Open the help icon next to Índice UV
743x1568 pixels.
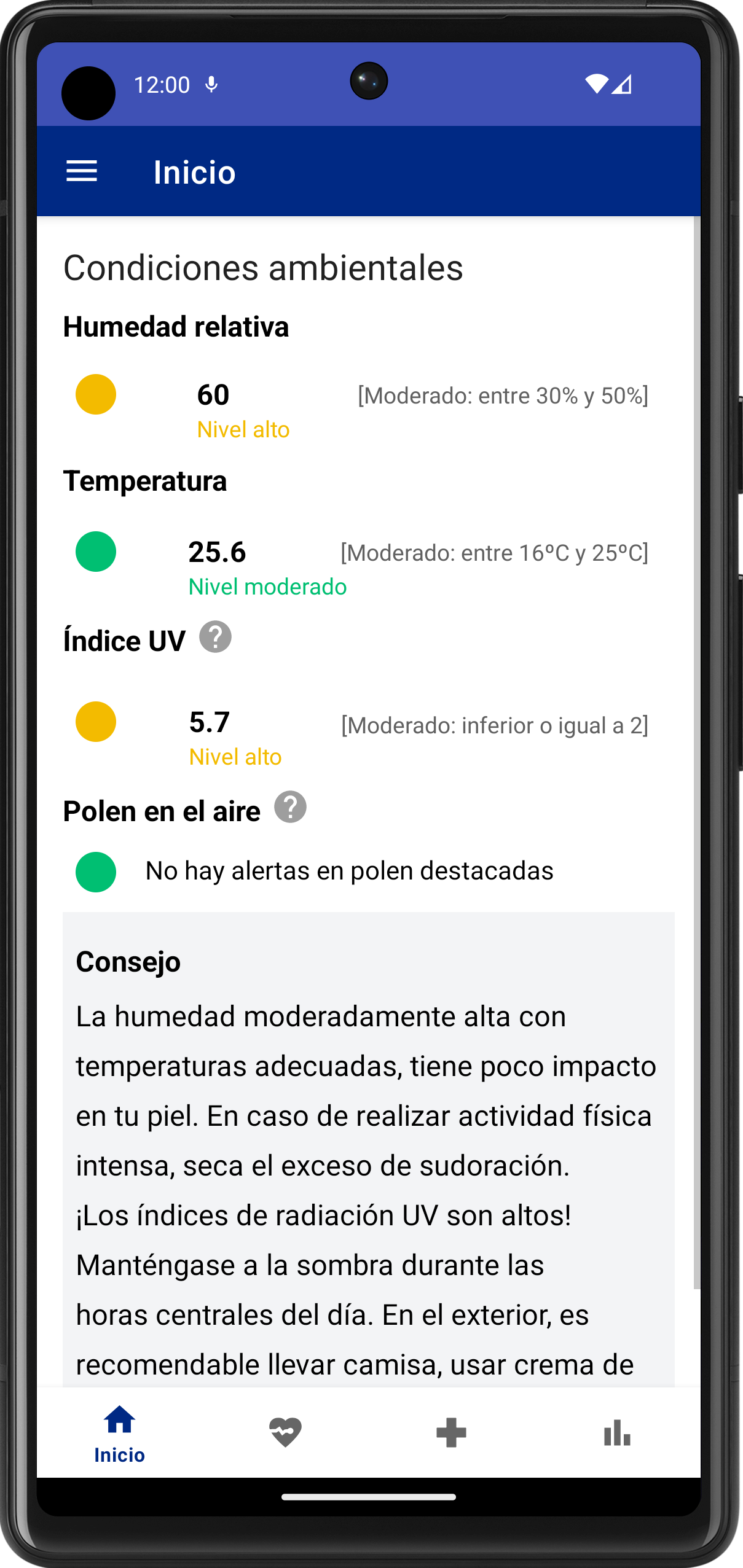(x=215, y=637)
